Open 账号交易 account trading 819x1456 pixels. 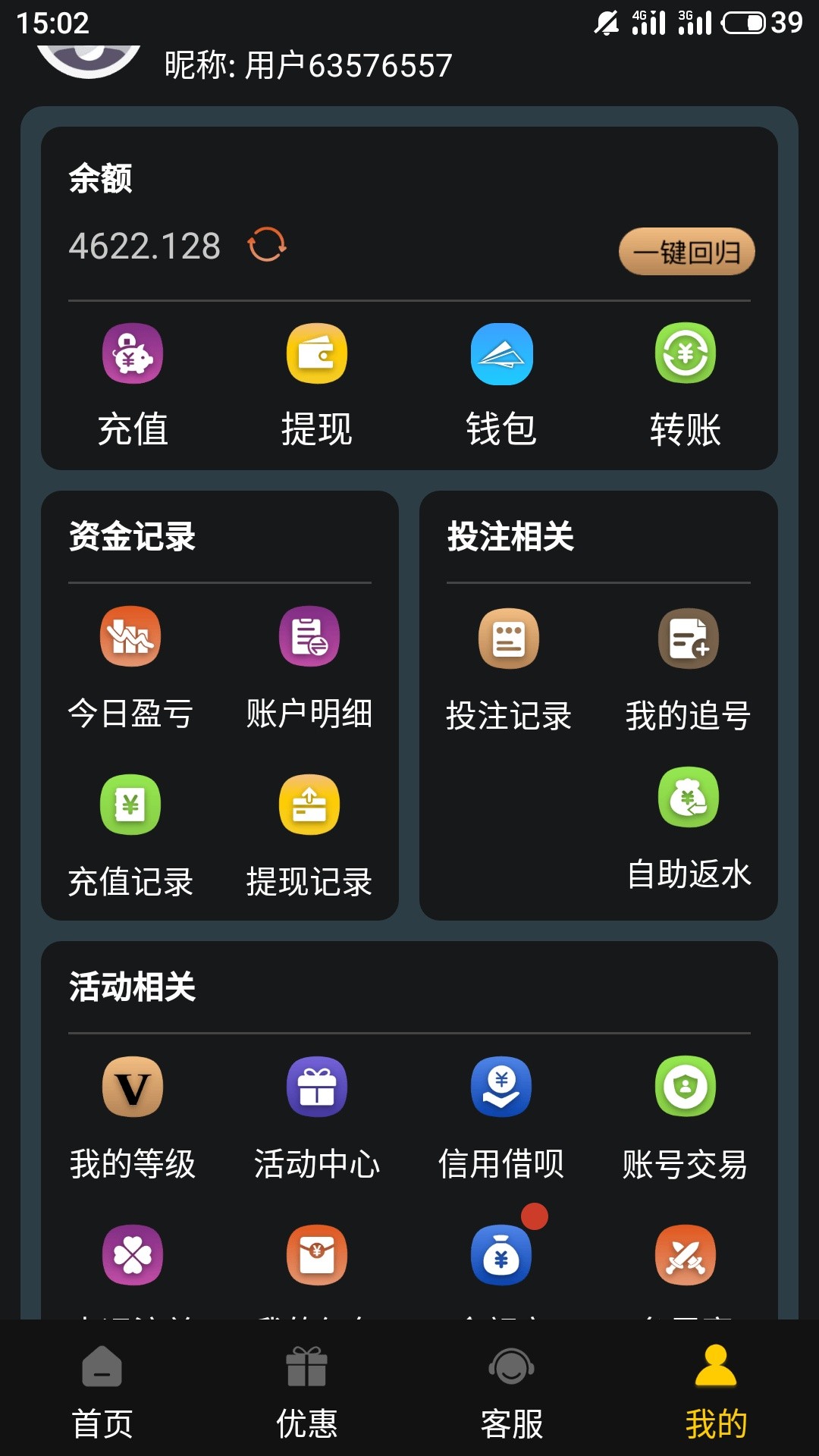tap(686, 1118)
